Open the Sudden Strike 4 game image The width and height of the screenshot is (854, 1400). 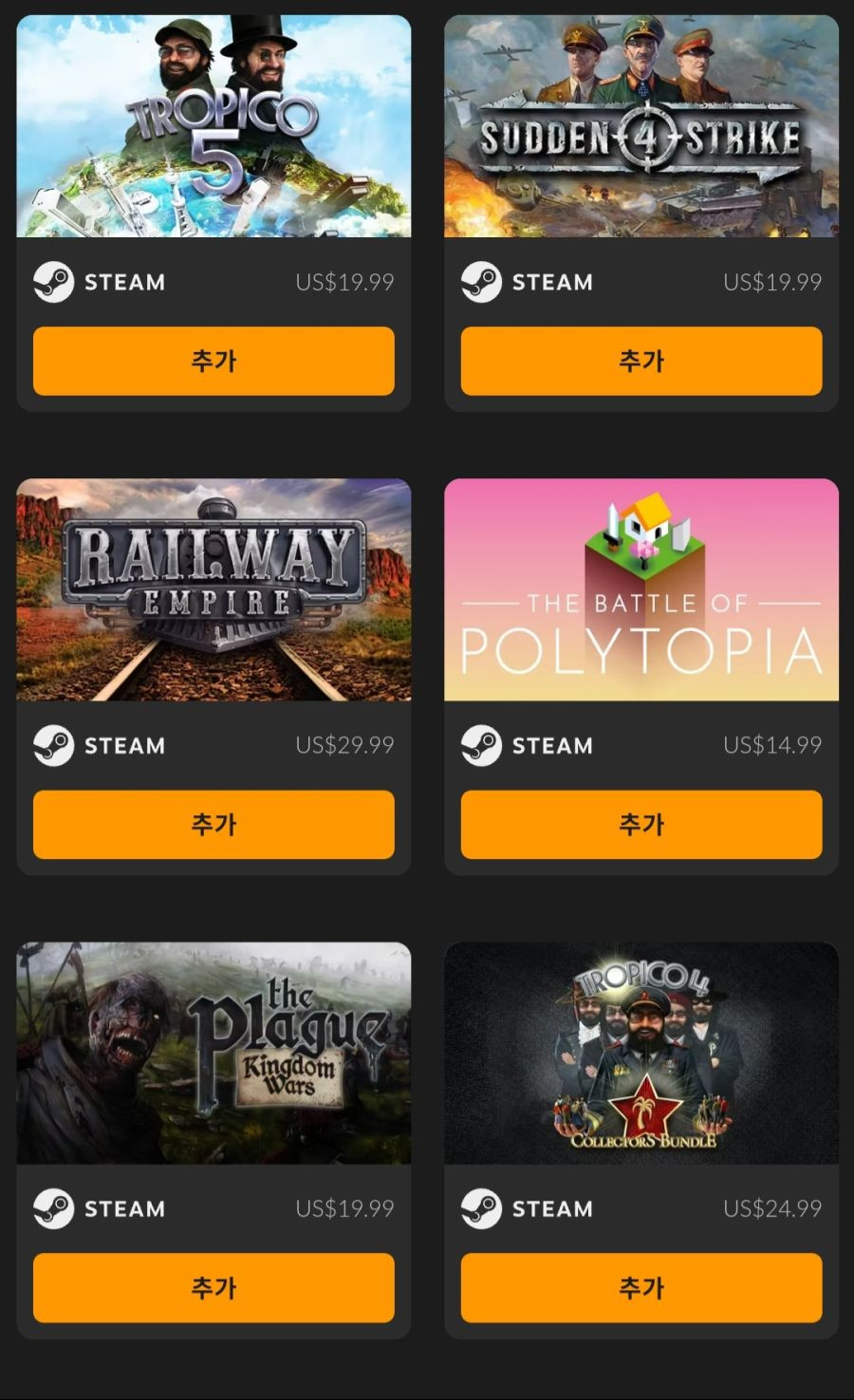coord(641,126)
